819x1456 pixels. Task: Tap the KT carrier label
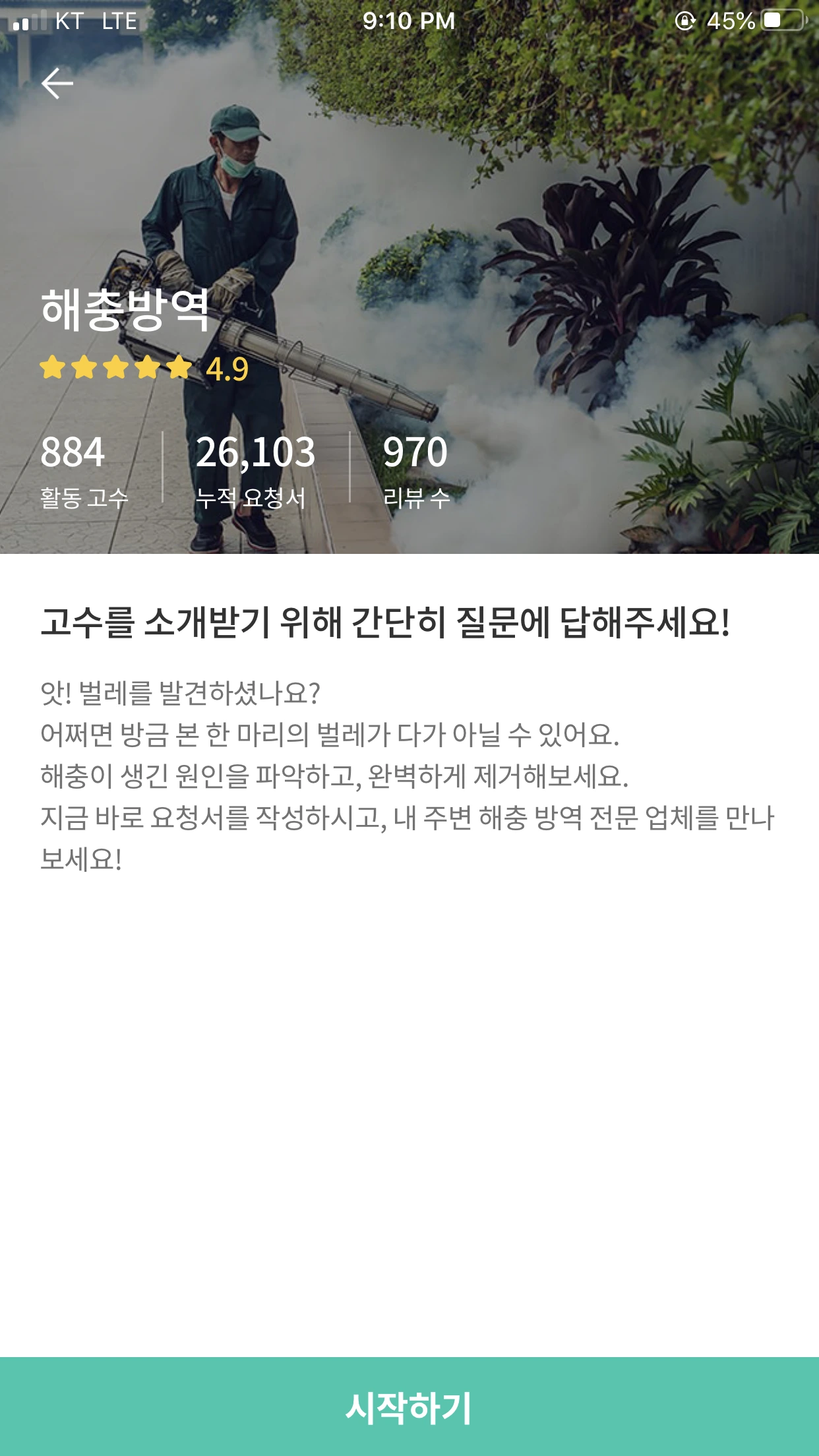(68, 22)
